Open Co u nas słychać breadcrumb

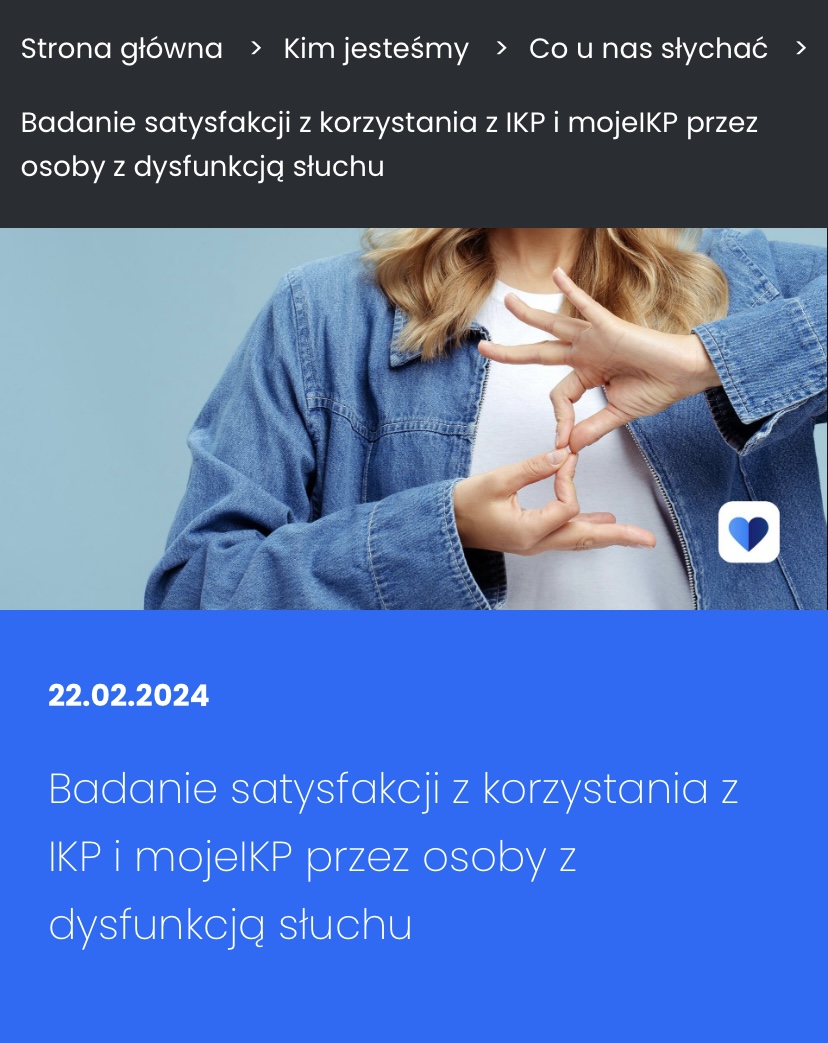648,48
